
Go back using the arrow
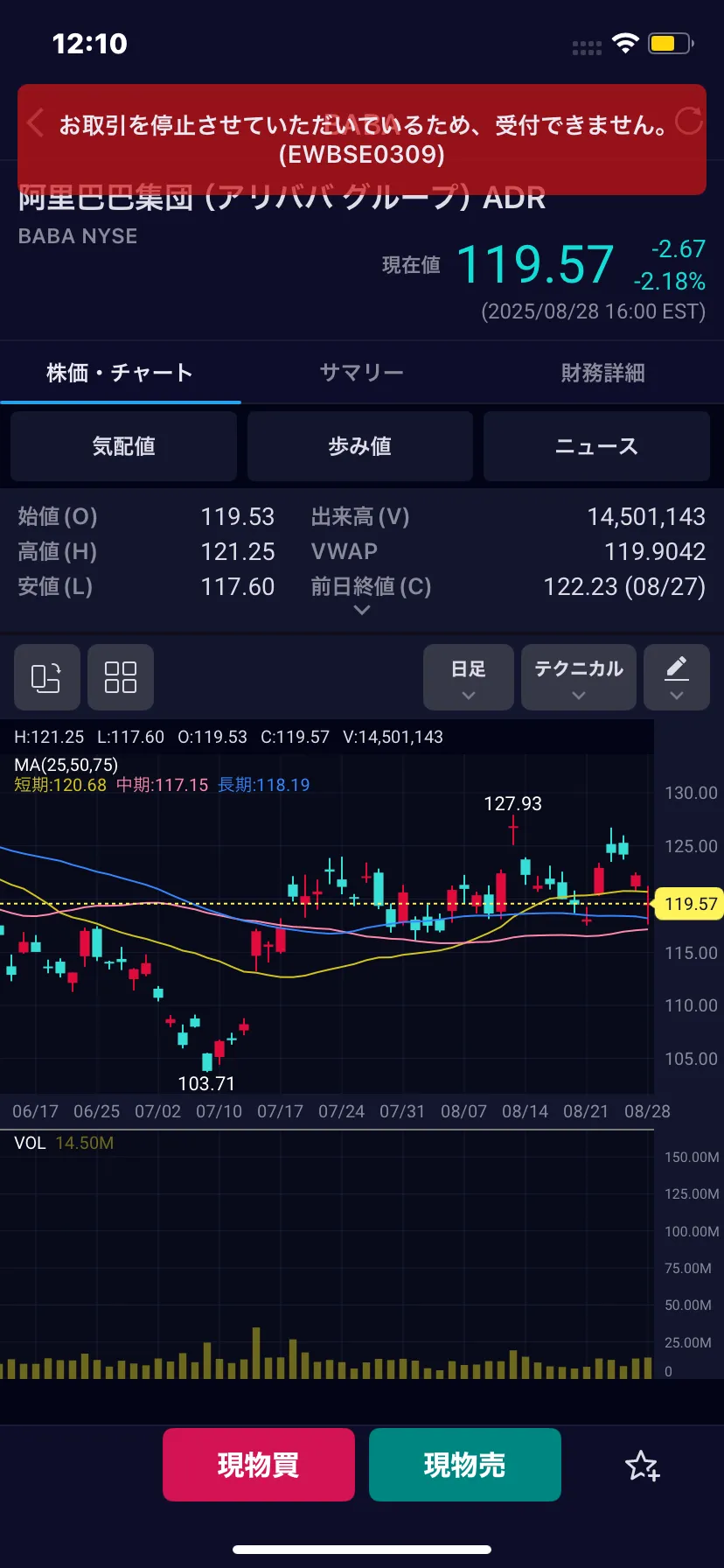35,122
